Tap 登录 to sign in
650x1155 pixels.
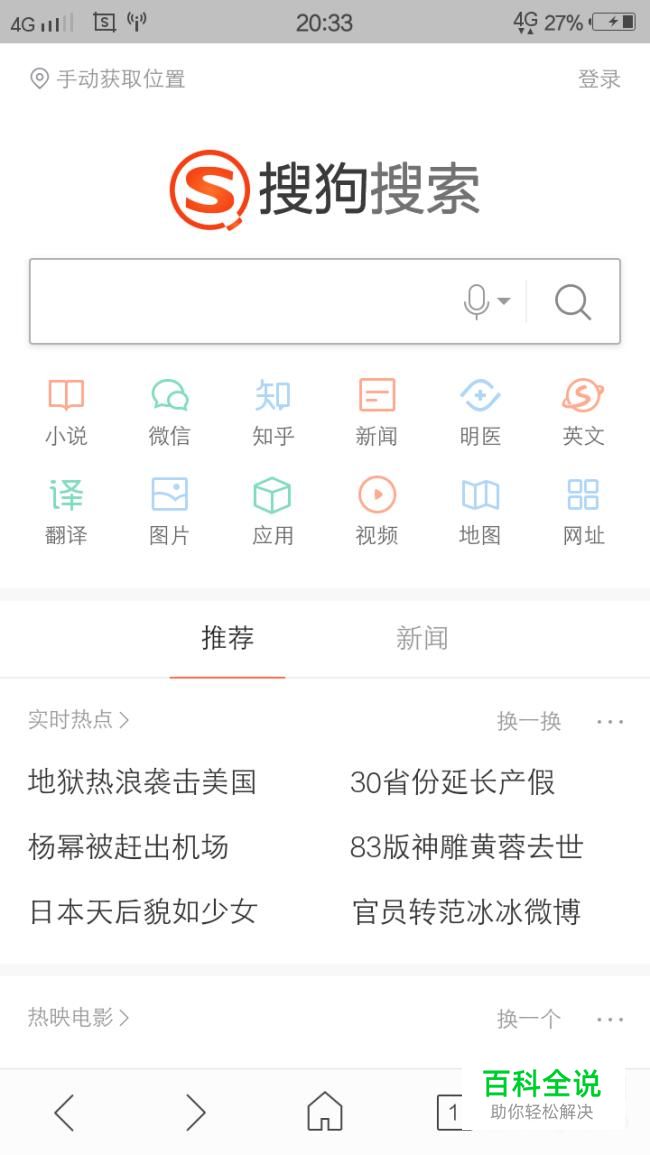coord(599,79)
